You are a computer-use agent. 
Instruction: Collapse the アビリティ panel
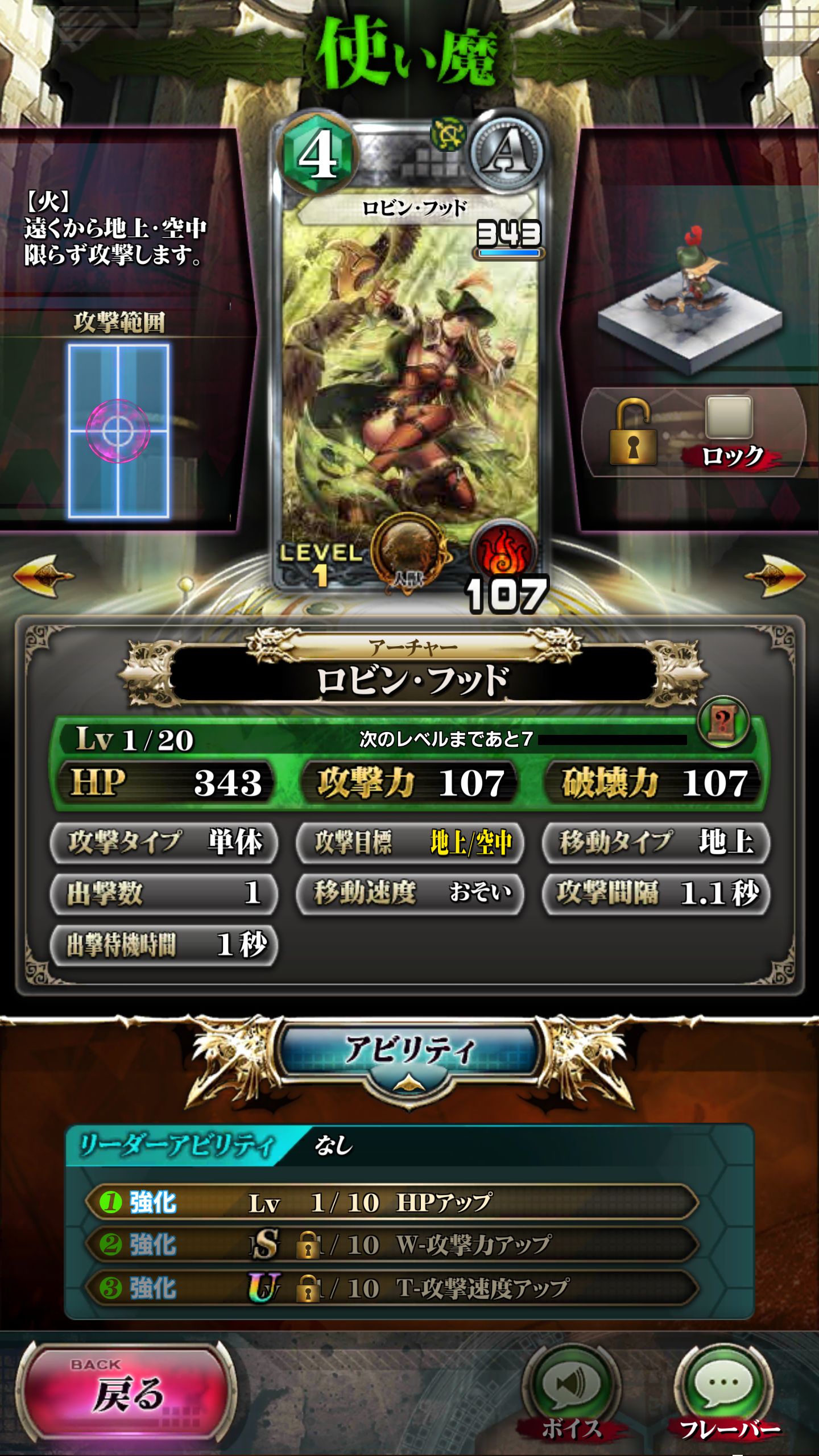click(409, 1061)
